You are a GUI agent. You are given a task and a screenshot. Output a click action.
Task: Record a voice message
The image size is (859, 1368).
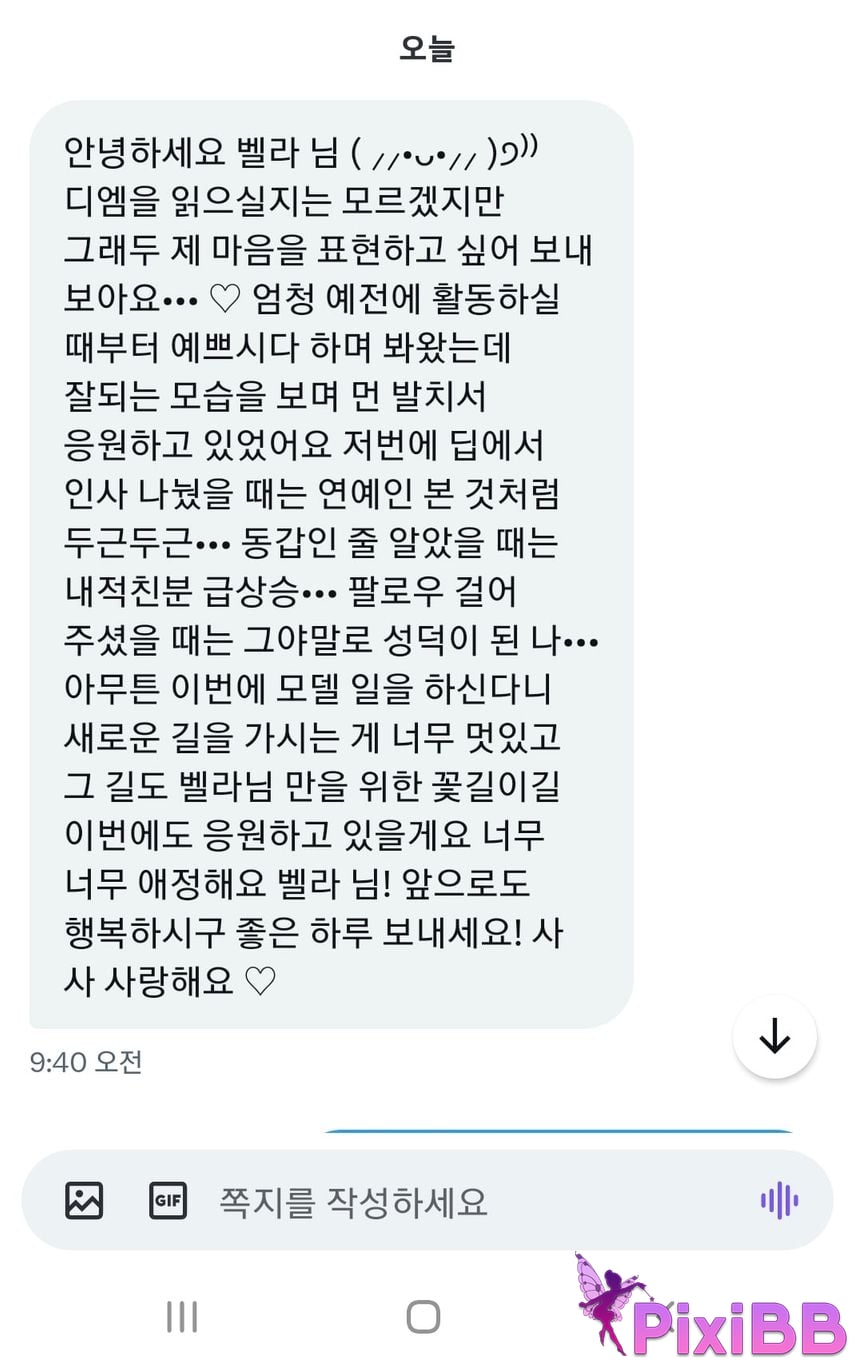779,1200
